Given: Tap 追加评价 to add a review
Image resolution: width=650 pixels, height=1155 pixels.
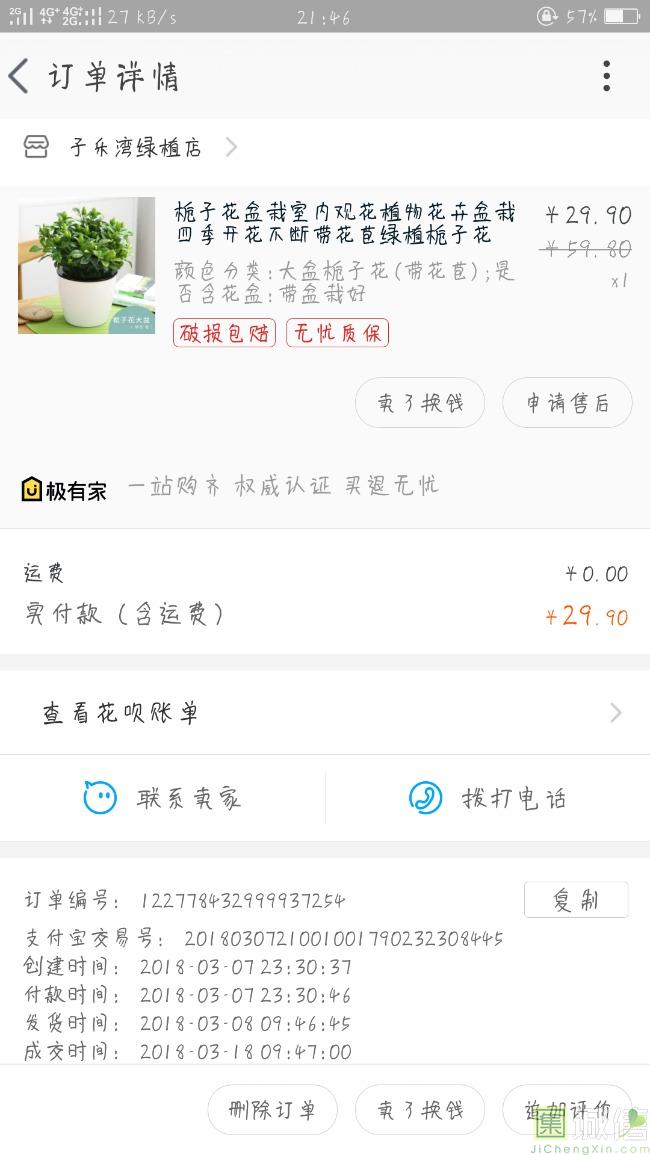Looking at the screenshot, I should [567, 1110].
